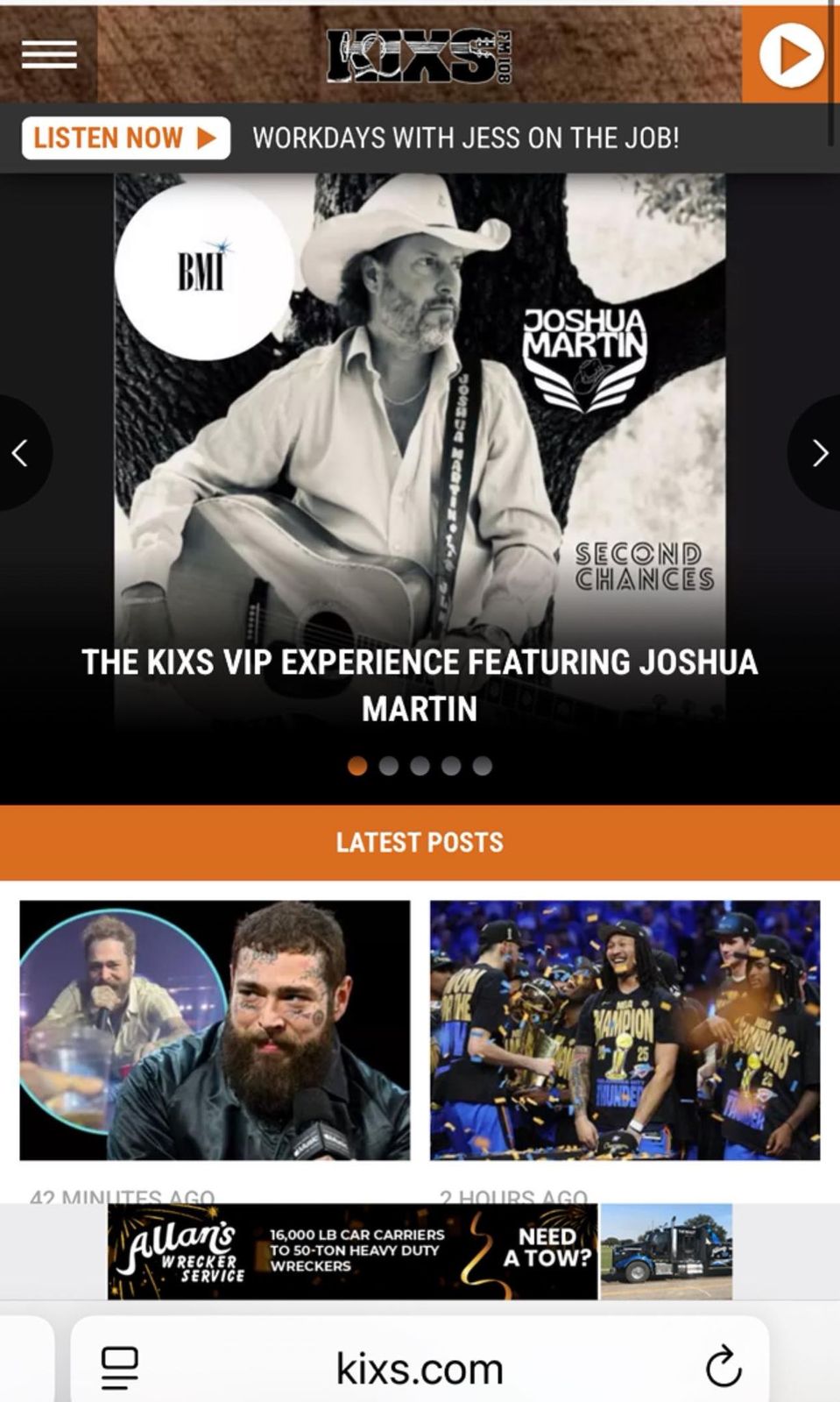This screenshot has width=840, height=1402.
Task: Advance to the next carousel slide
Action: (819, 453)
